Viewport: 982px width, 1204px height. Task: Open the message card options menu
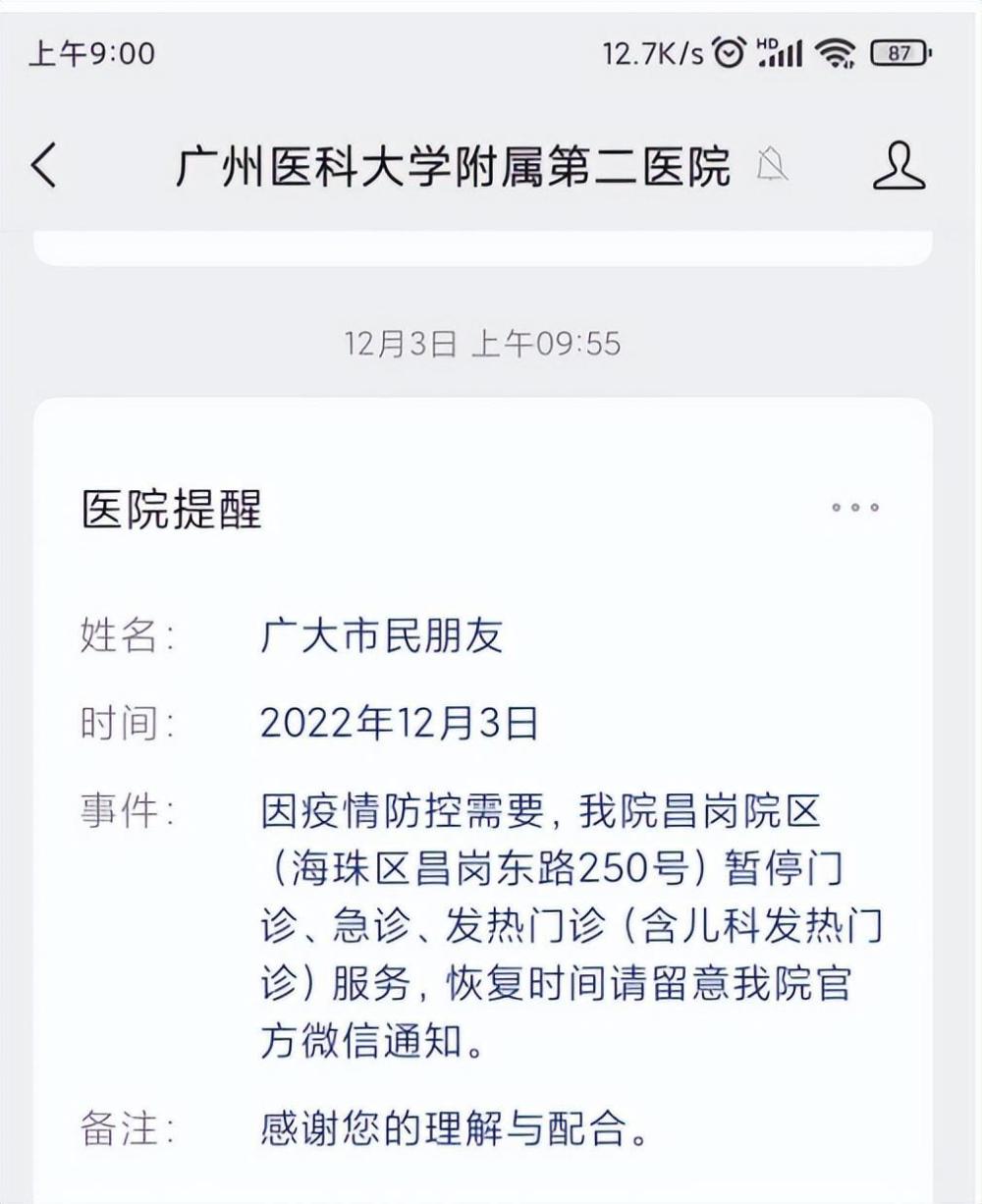854,508
